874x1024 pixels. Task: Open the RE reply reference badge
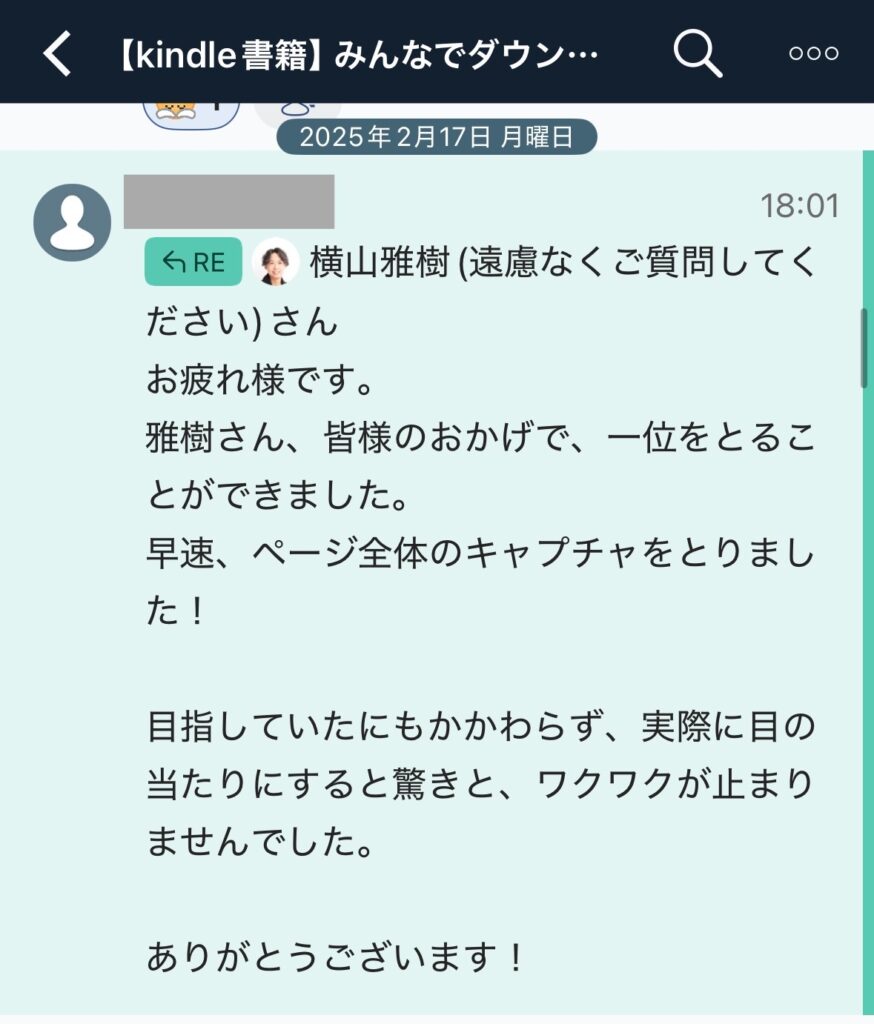coord(193,263)
